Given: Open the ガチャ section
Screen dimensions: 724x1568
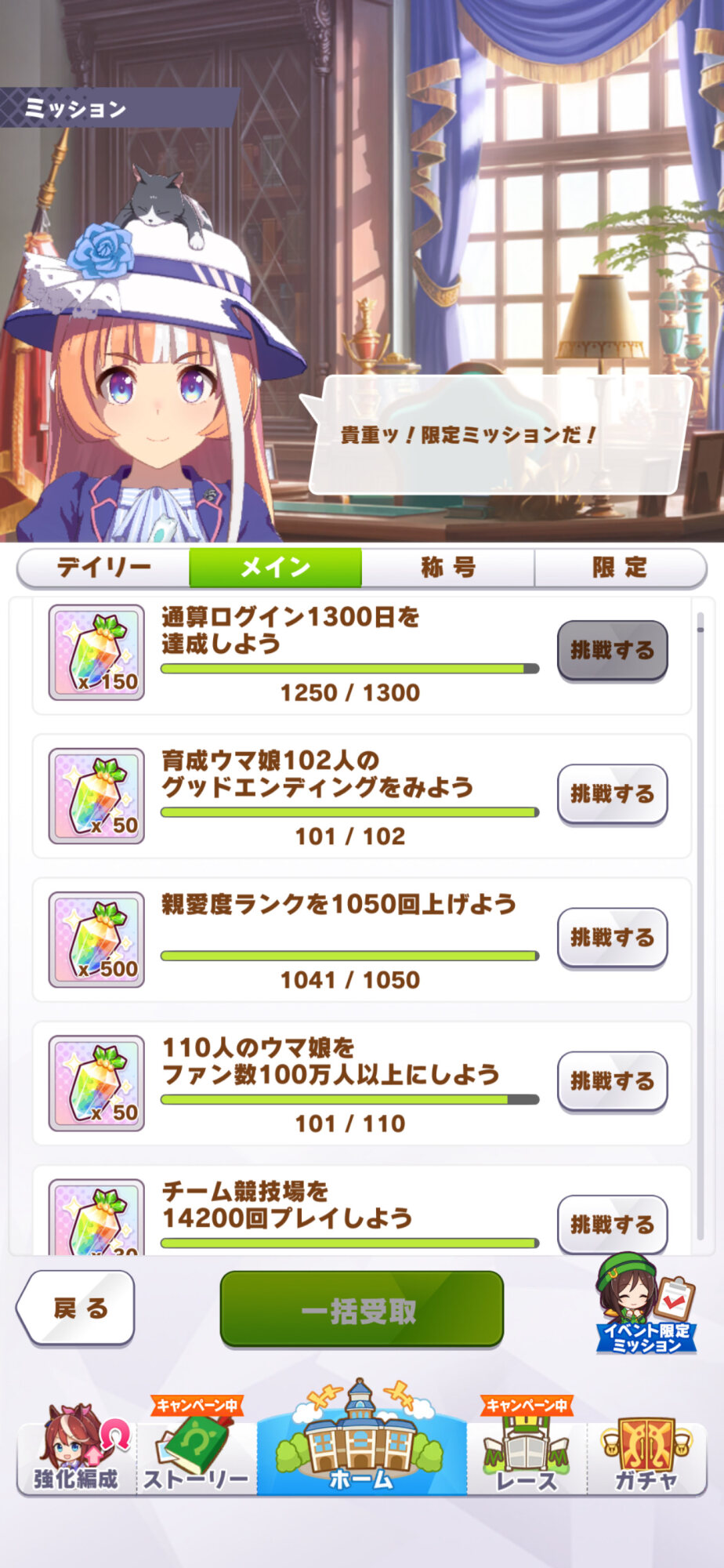Looking at the screenshot, I should [646, 1451].
